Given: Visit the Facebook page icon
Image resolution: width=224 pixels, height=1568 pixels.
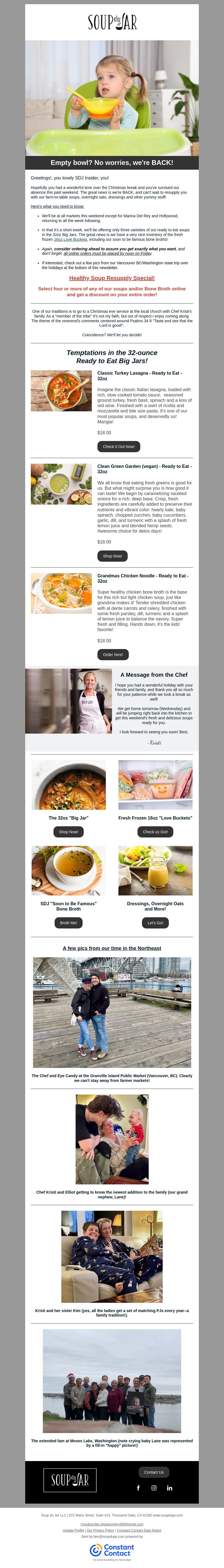Looking at the screenshot, I should pyautogui.click(x=138, y=1488).
